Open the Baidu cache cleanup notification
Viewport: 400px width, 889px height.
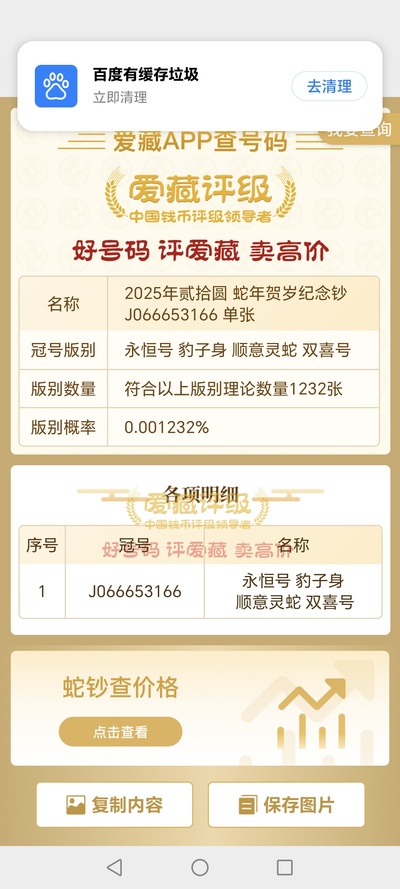199,86
